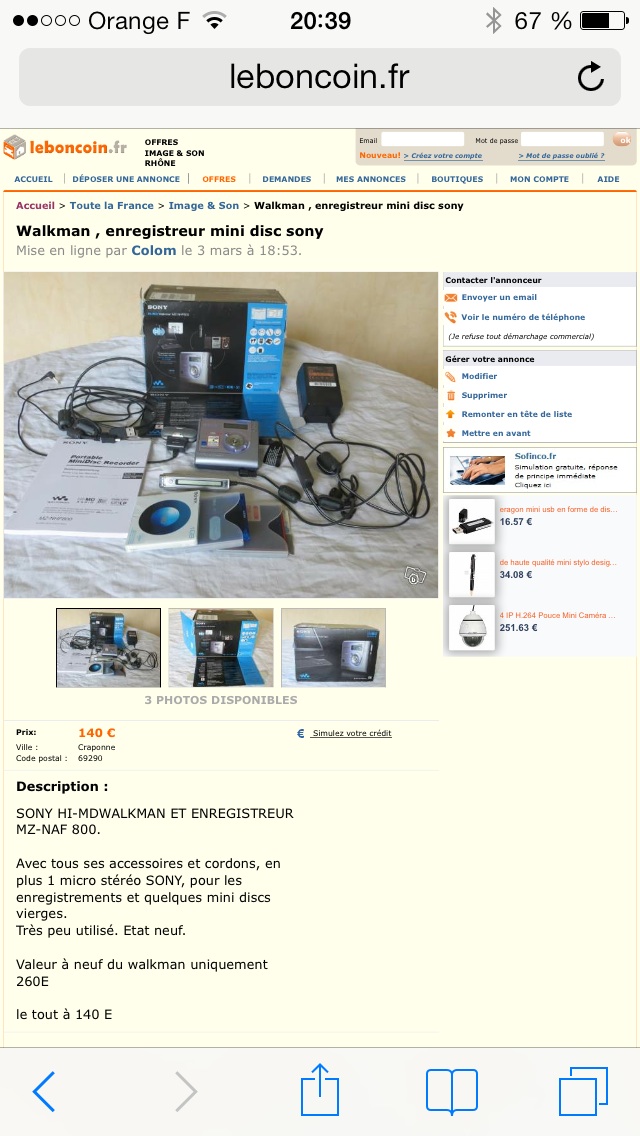
Task: Open the BOUTIQUES section
Action: 457,179
